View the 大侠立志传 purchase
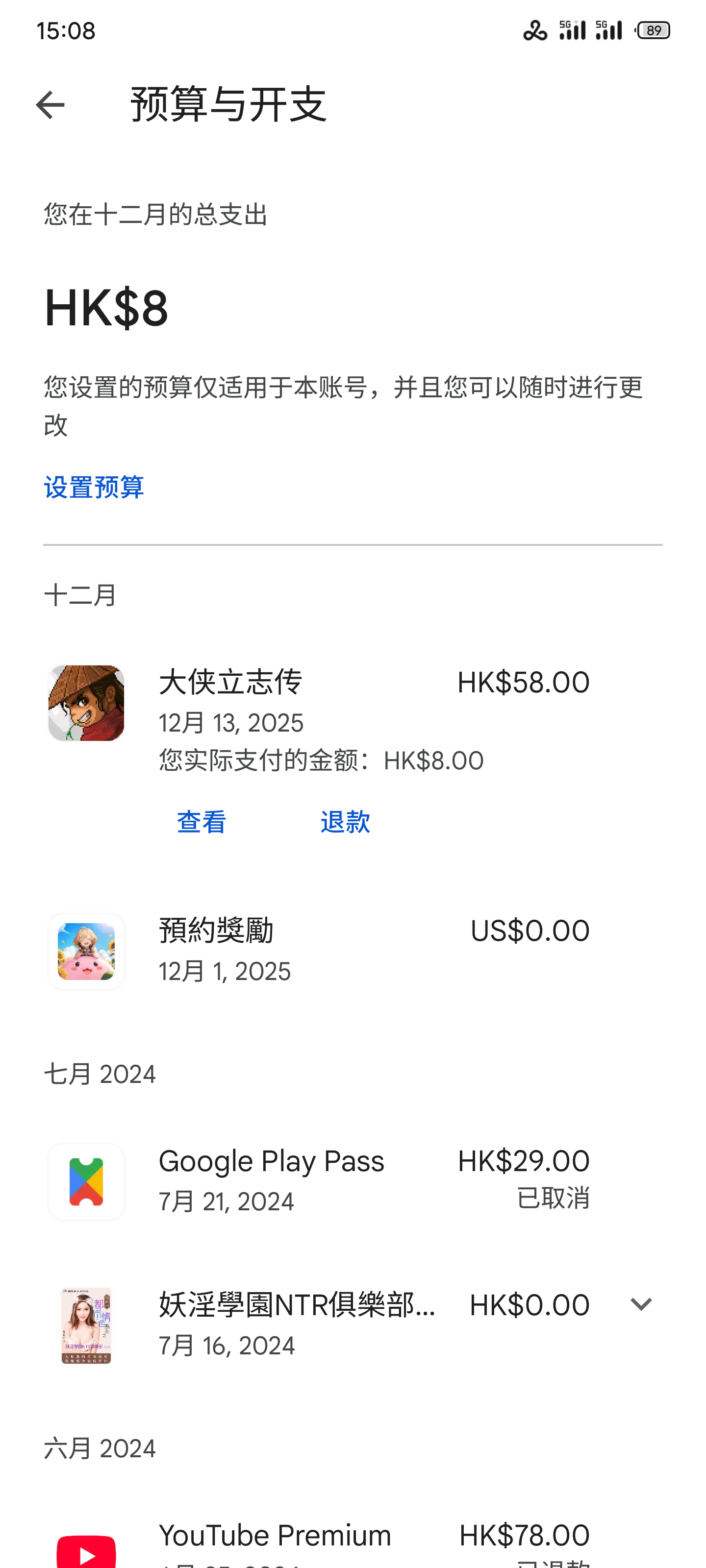 202,822
